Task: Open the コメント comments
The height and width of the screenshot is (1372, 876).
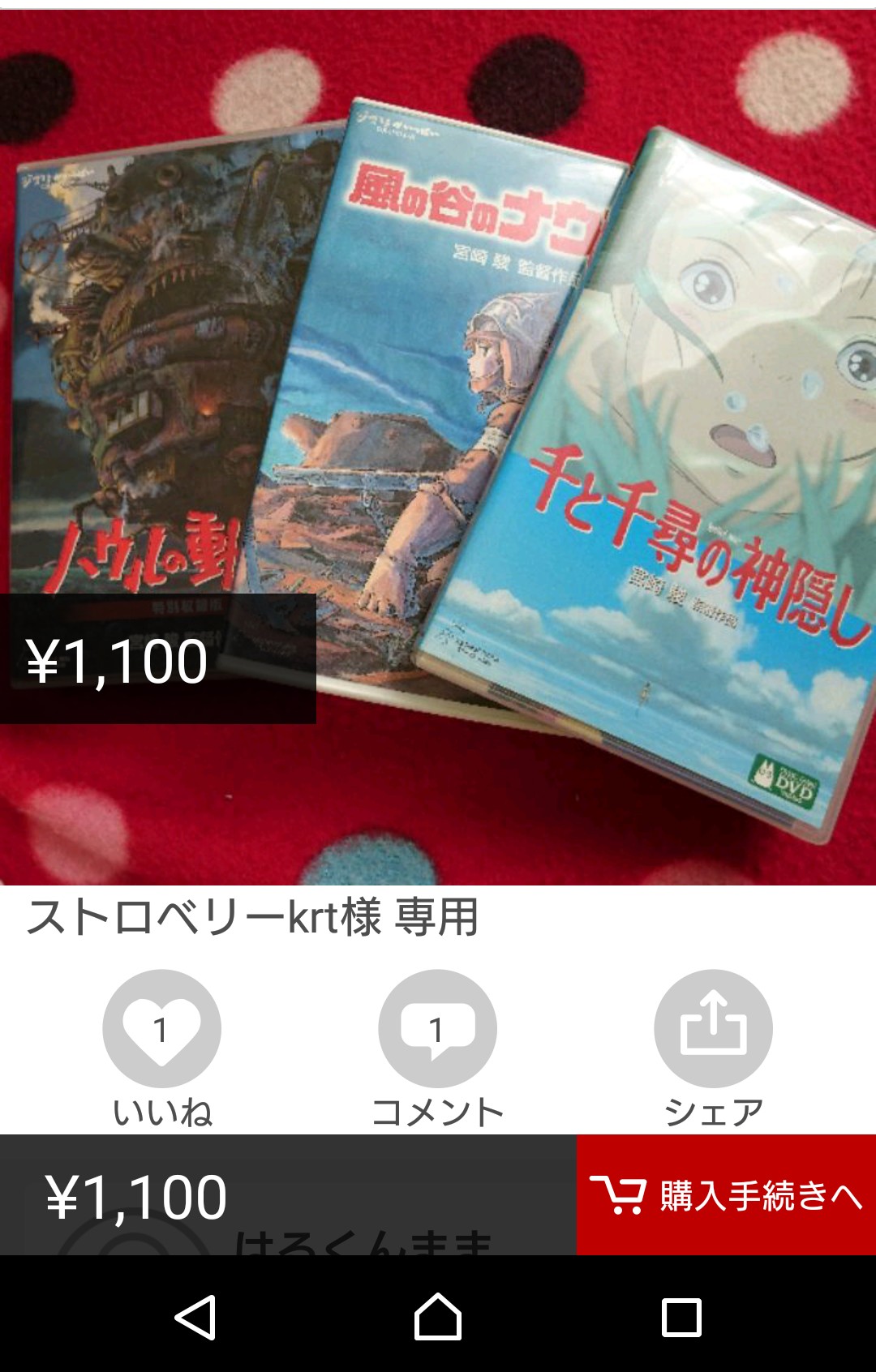Action: (x=437, y=1029)
